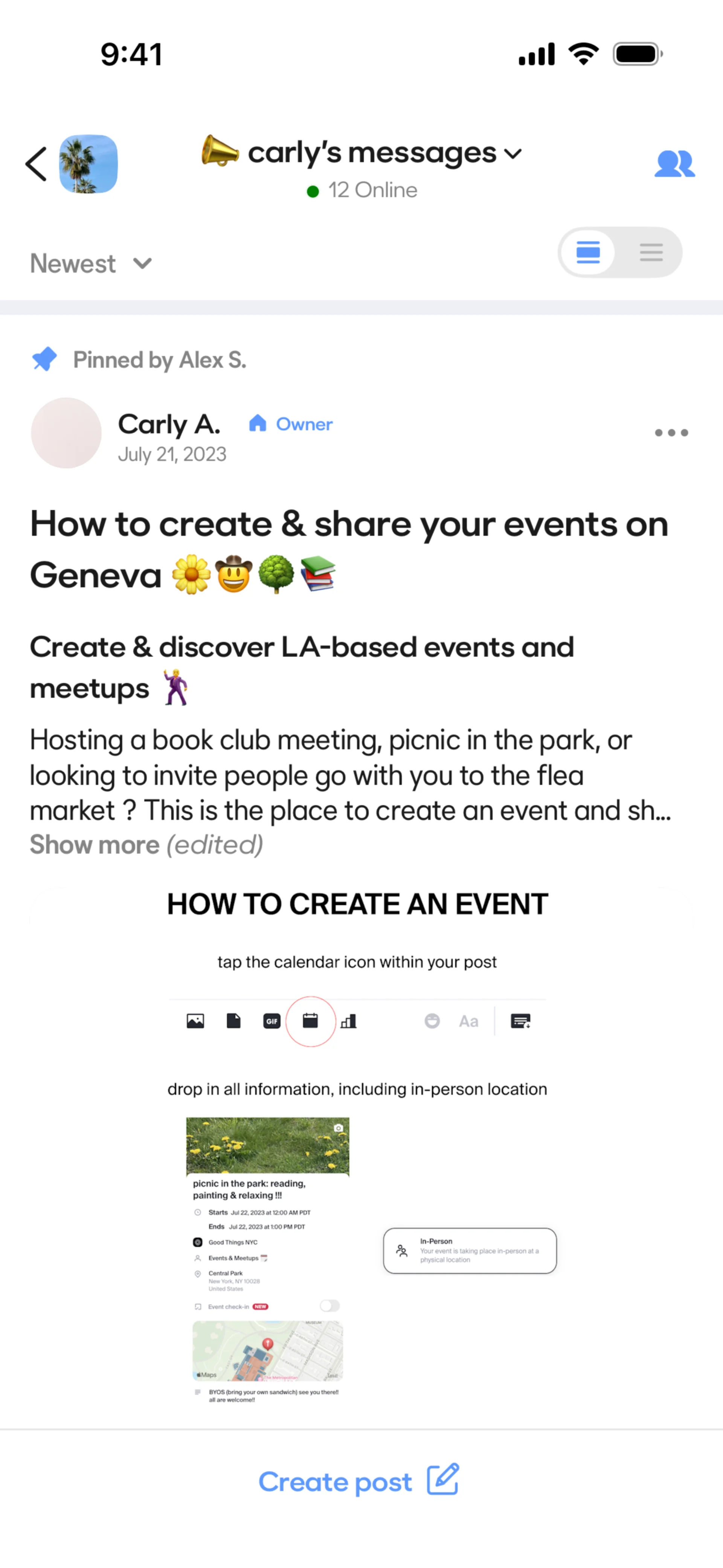Image resolution: width=723 pixels, height=1568 pixels.
Task: Go back using the arrow
Action: [x=37, y=164]
